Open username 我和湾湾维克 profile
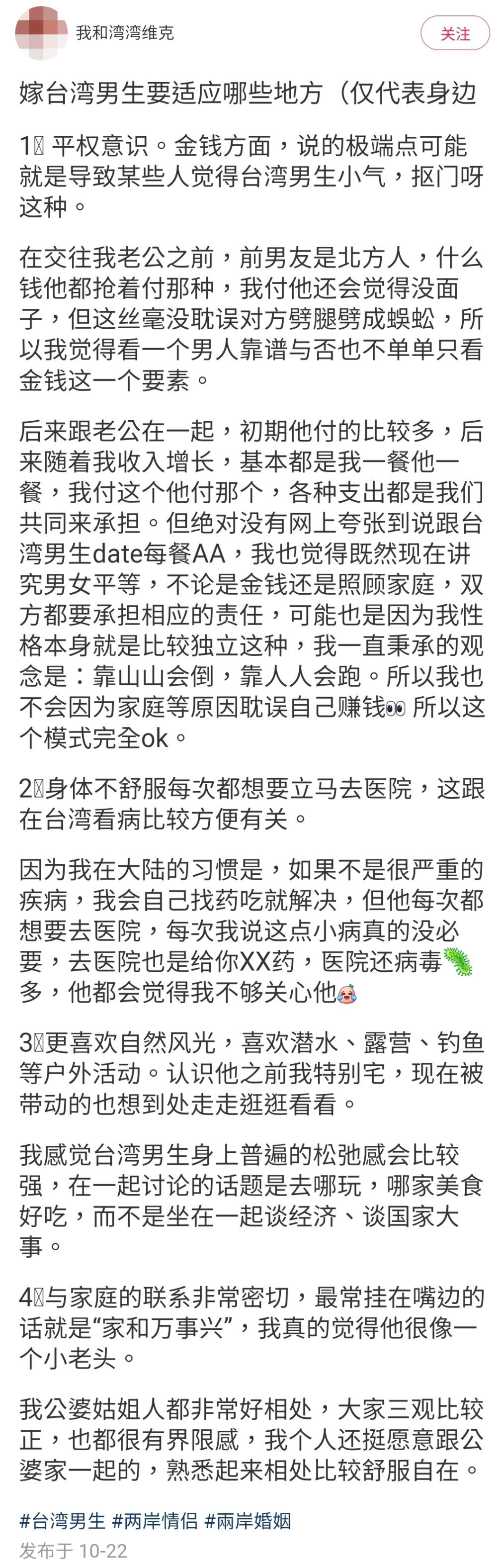The image size is (501, 1568). [125, 33]
